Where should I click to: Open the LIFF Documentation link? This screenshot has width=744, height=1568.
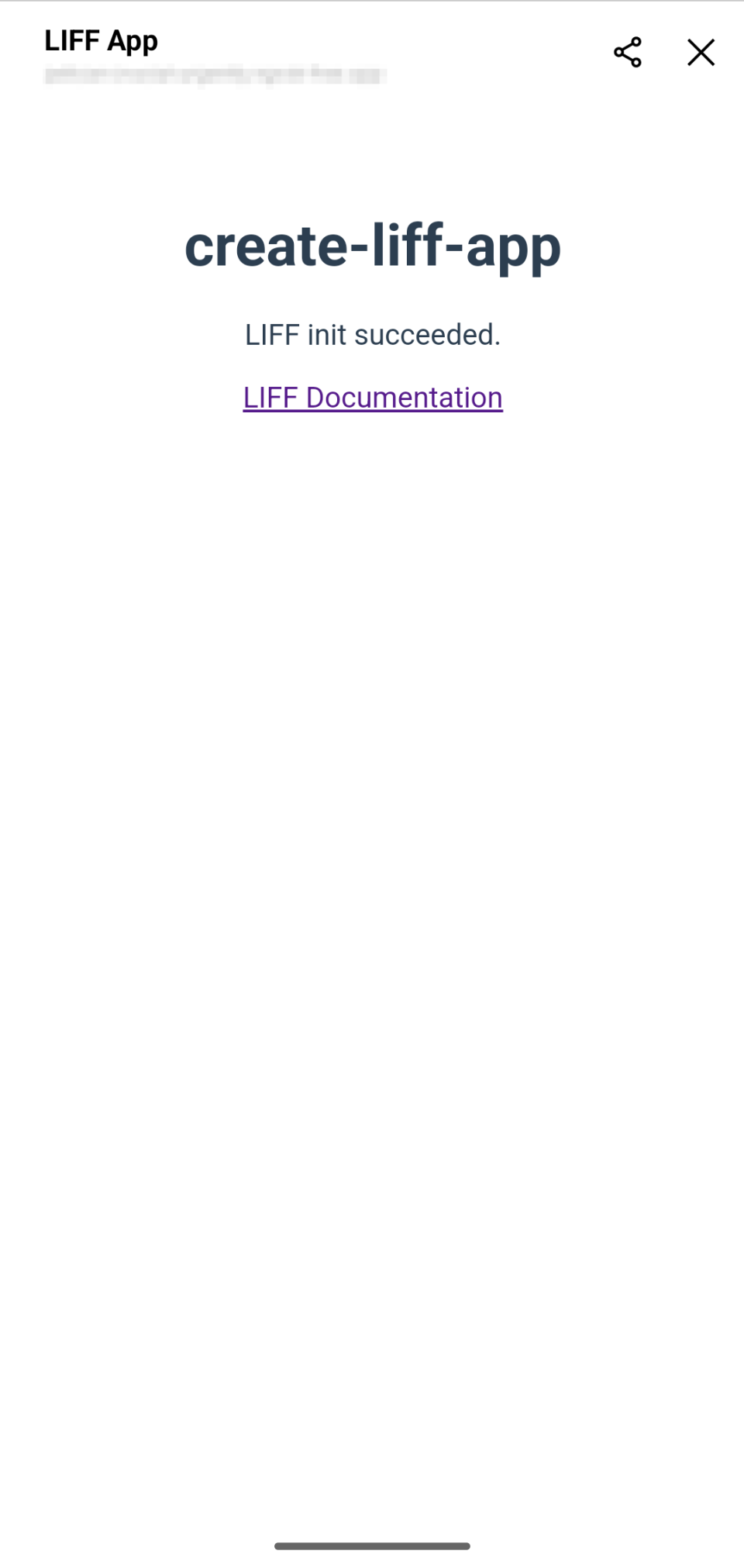point(373,398)
